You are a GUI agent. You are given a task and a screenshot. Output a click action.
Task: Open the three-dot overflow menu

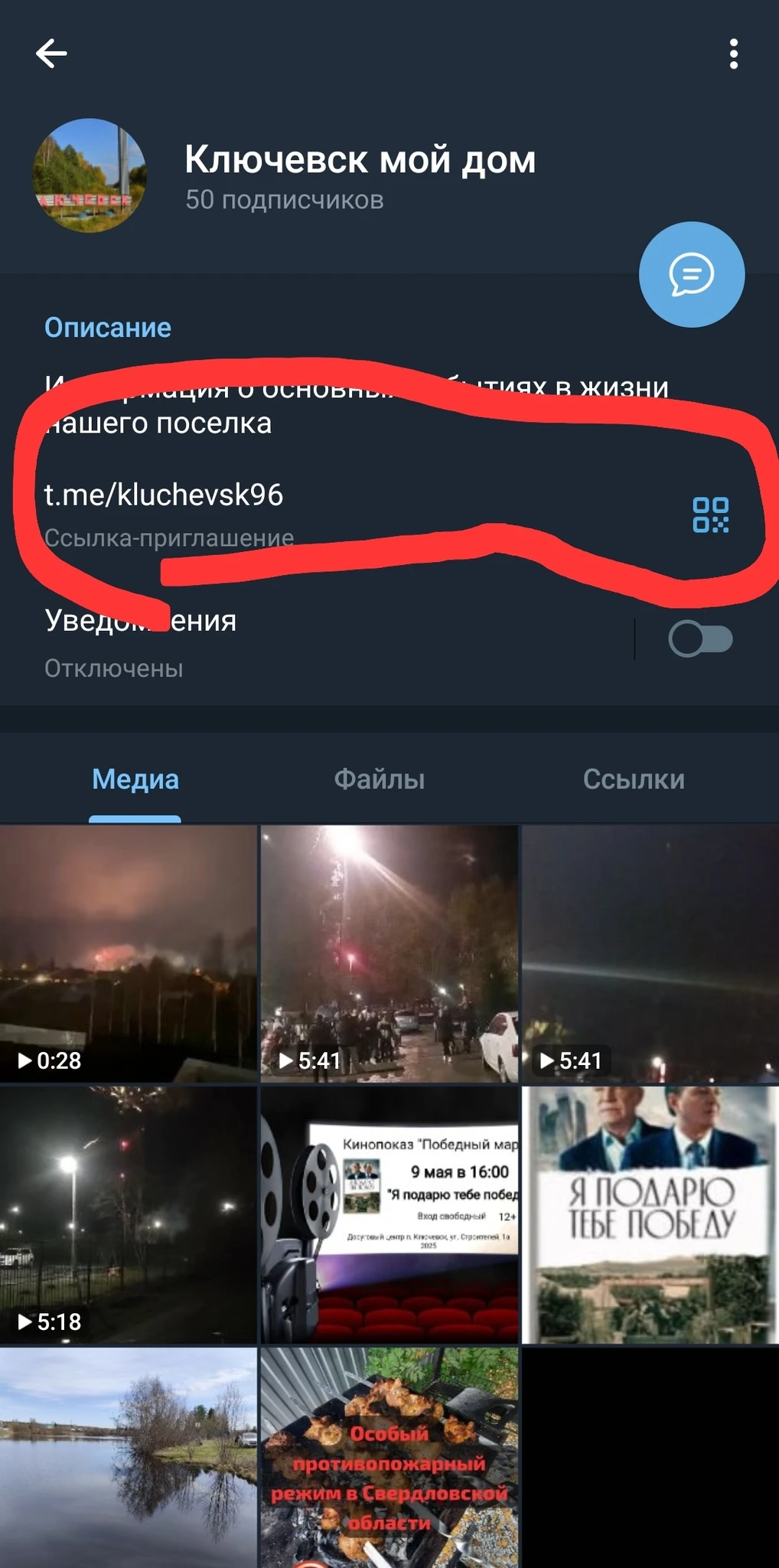[x=733, y=54]
